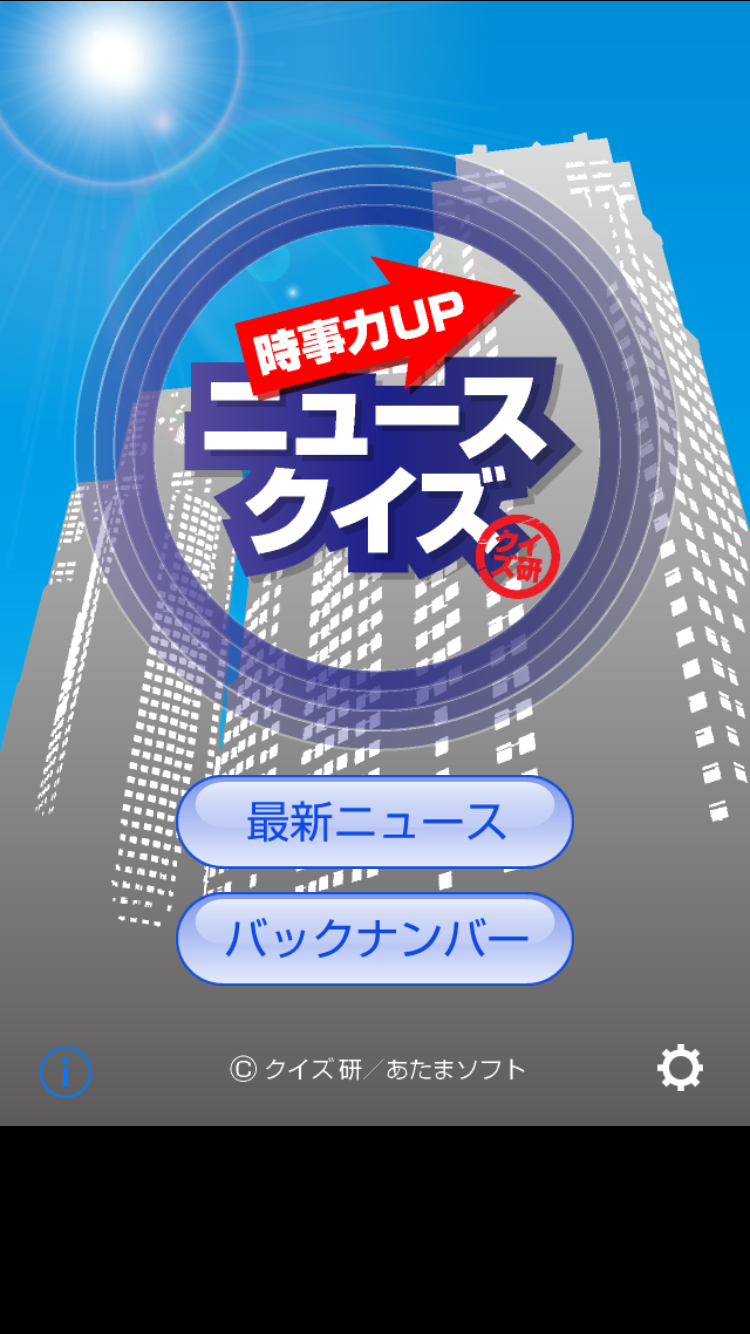750x1334 pixels.
Task: Select the バックナンバー button
Action: click(375, 938)
